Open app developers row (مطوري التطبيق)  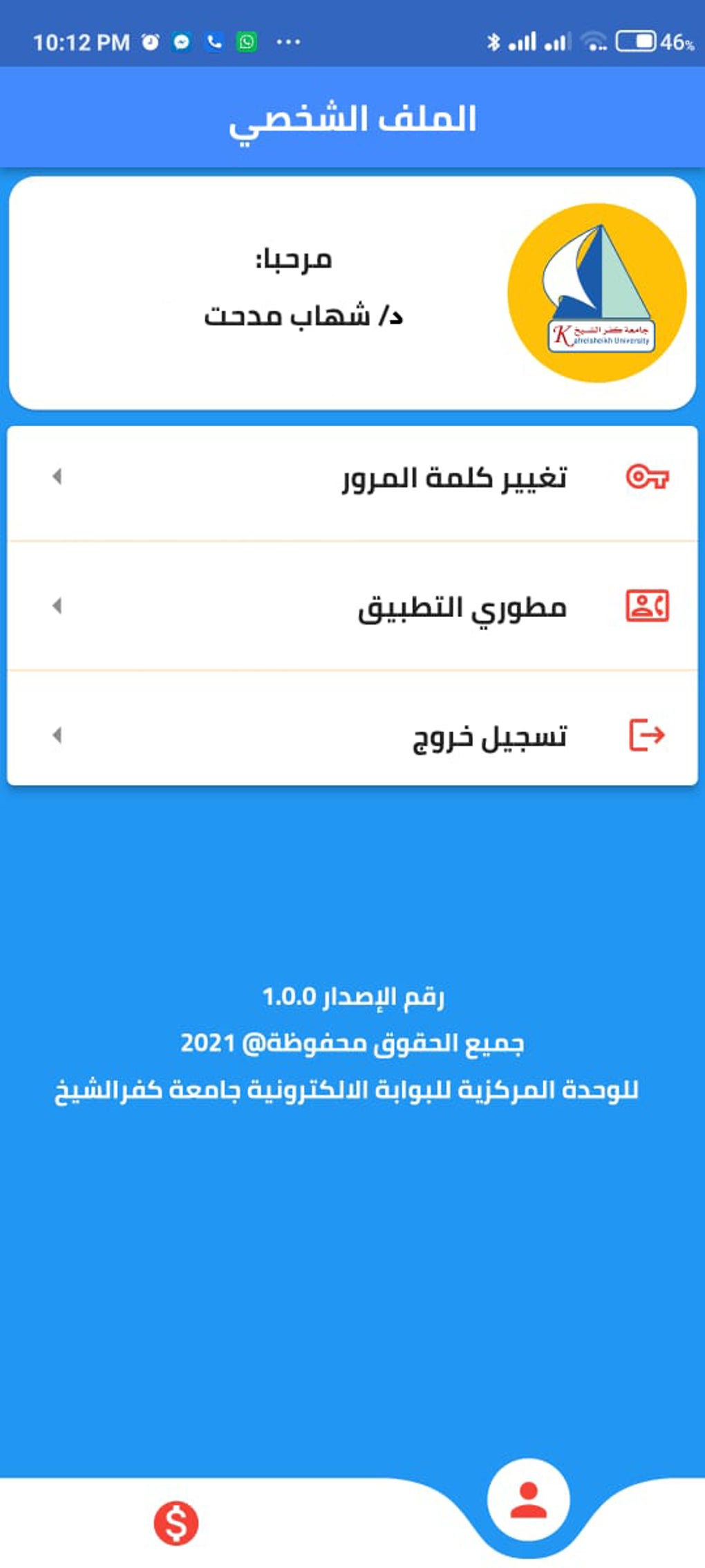point(352,607)
